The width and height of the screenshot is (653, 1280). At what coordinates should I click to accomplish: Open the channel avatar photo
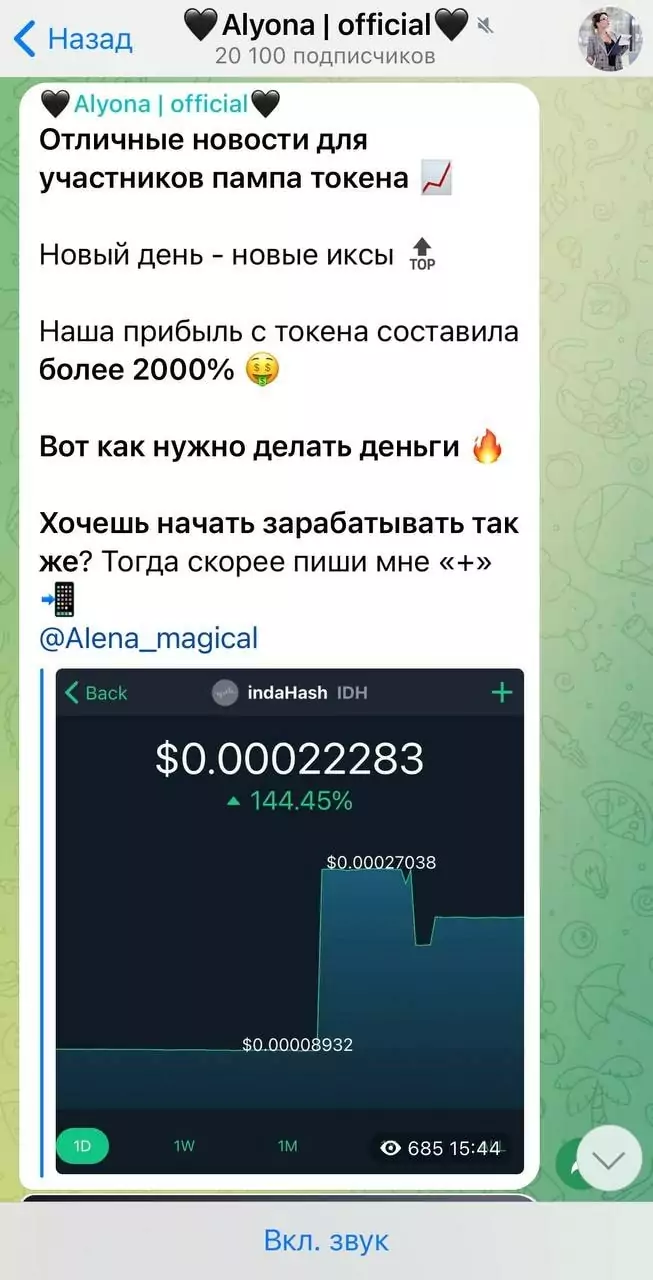tap(609, 39)
